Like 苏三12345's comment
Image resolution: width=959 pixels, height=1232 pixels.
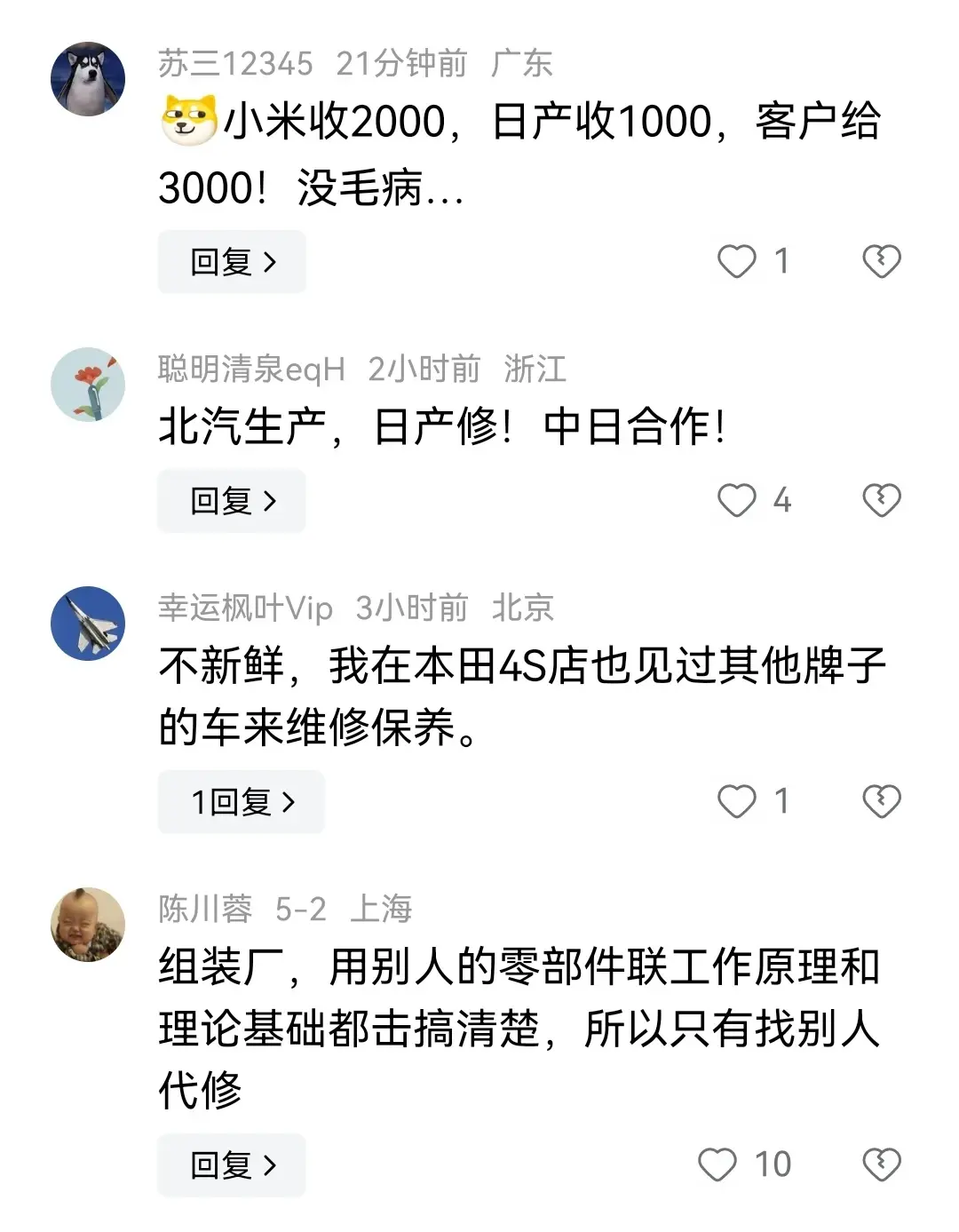[x=736, y=262]
